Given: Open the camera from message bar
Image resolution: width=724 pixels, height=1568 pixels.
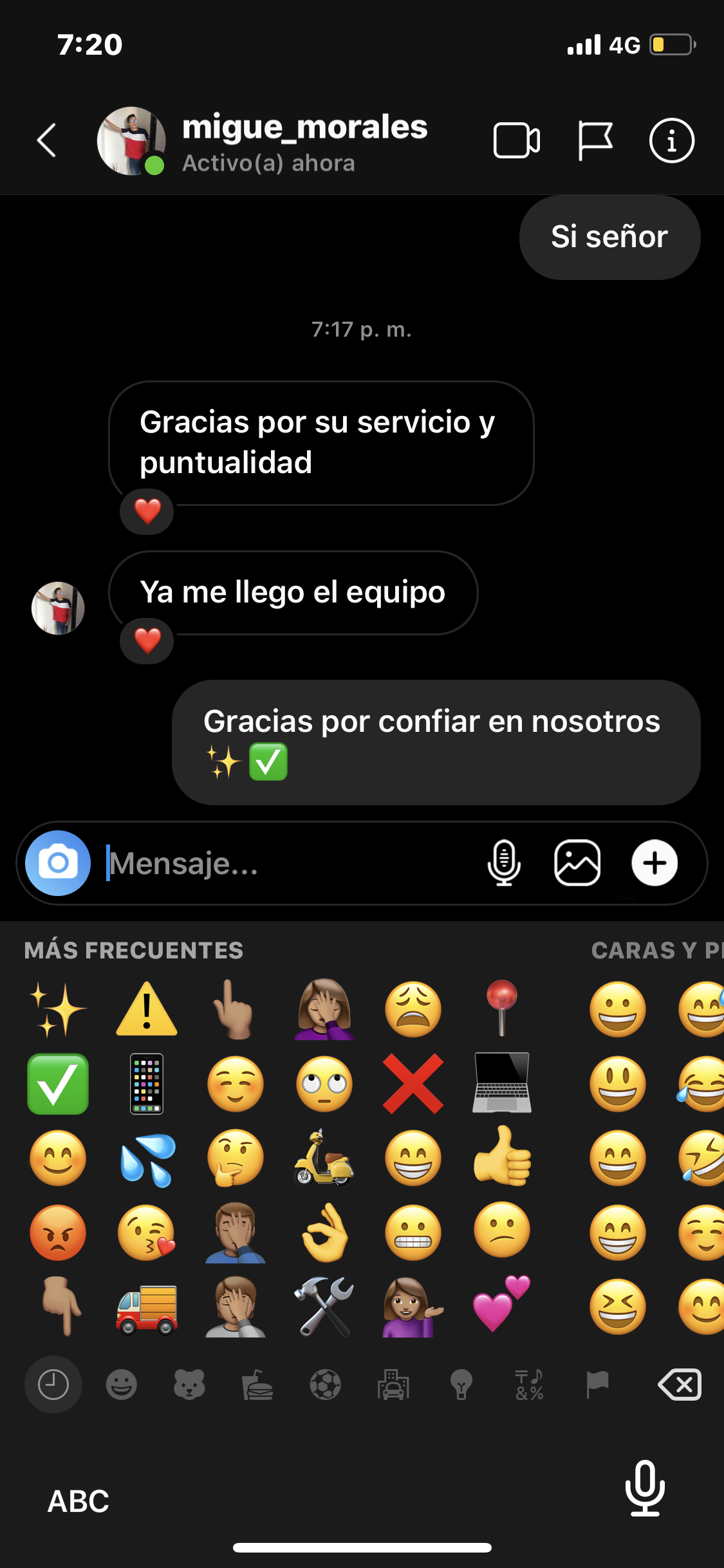Looking at the screenshot, I should click(x=58, y=863).
